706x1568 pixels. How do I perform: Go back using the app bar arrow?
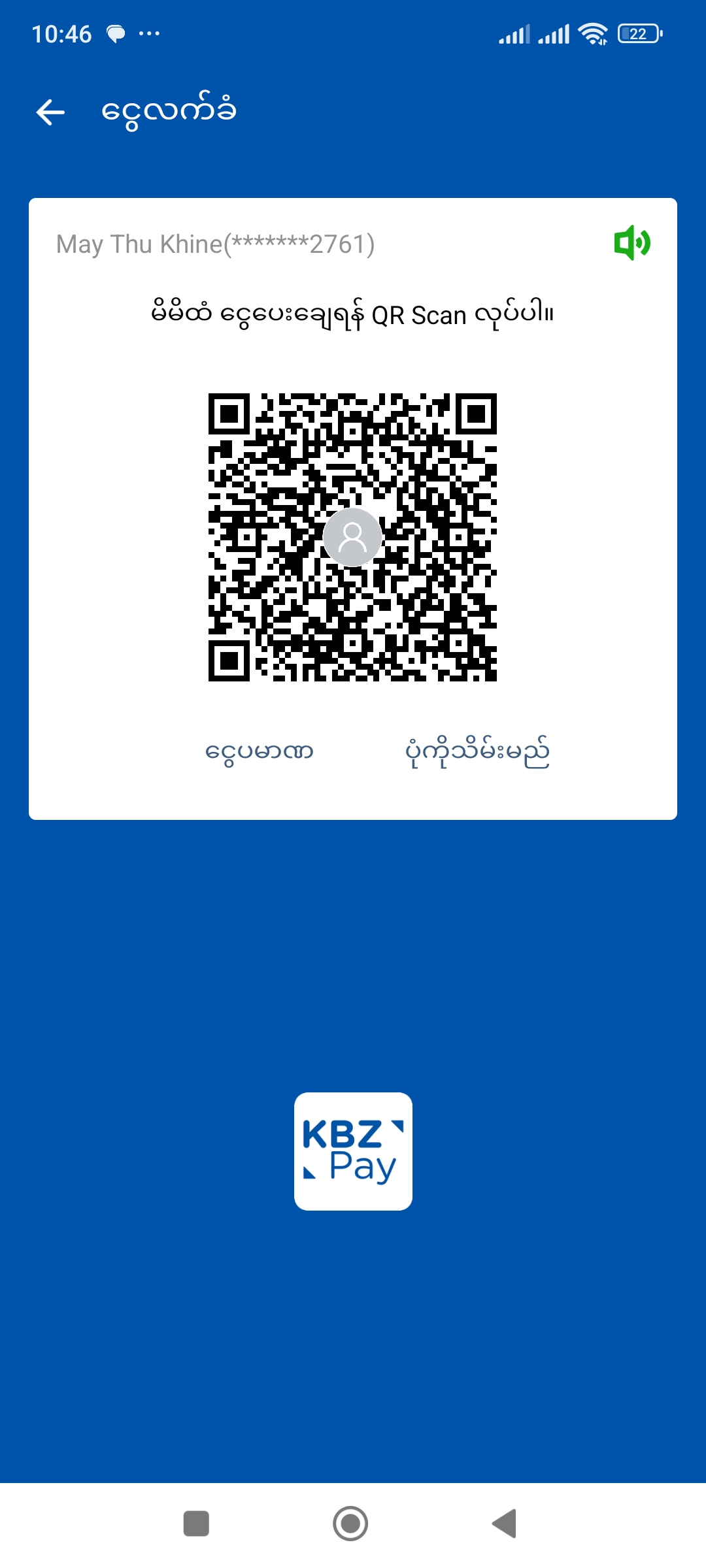50,112
